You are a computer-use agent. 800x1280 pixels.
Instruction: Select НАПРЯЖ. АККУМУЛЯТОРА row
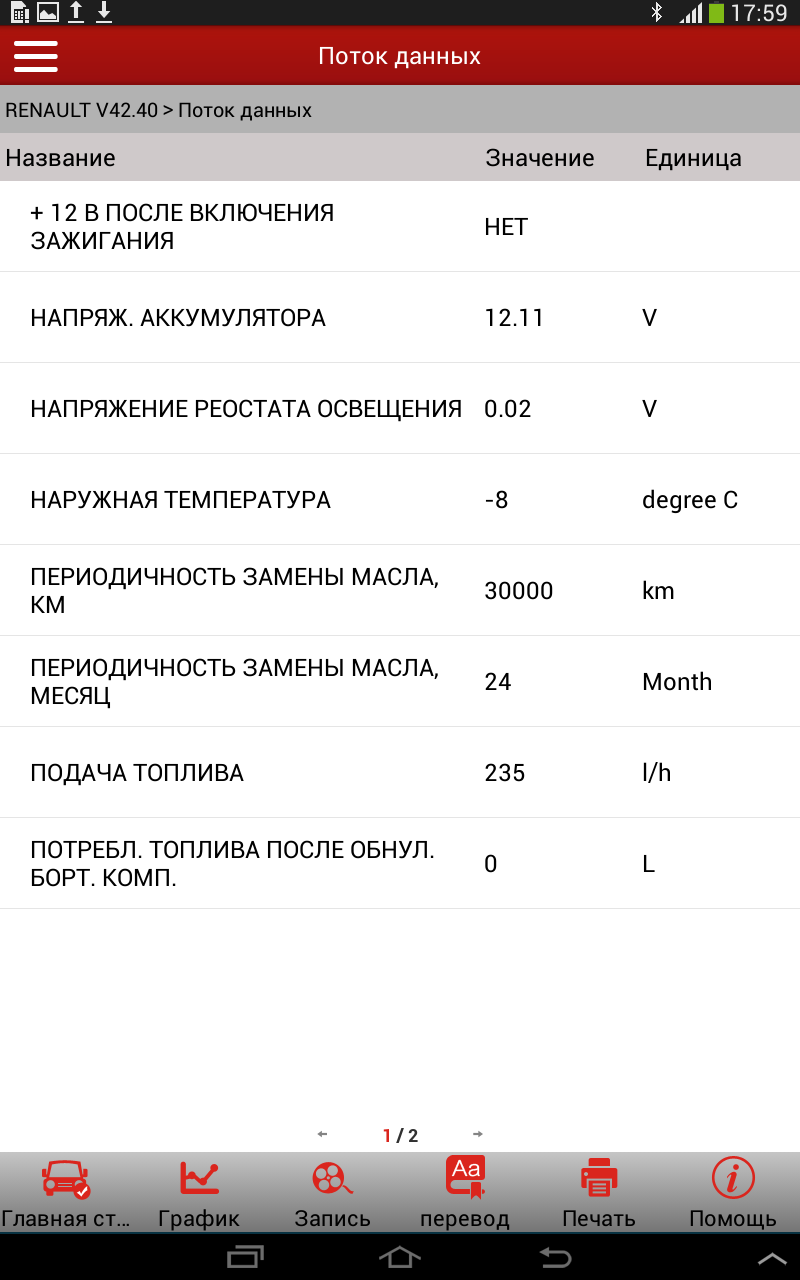[x=400, y=318]
